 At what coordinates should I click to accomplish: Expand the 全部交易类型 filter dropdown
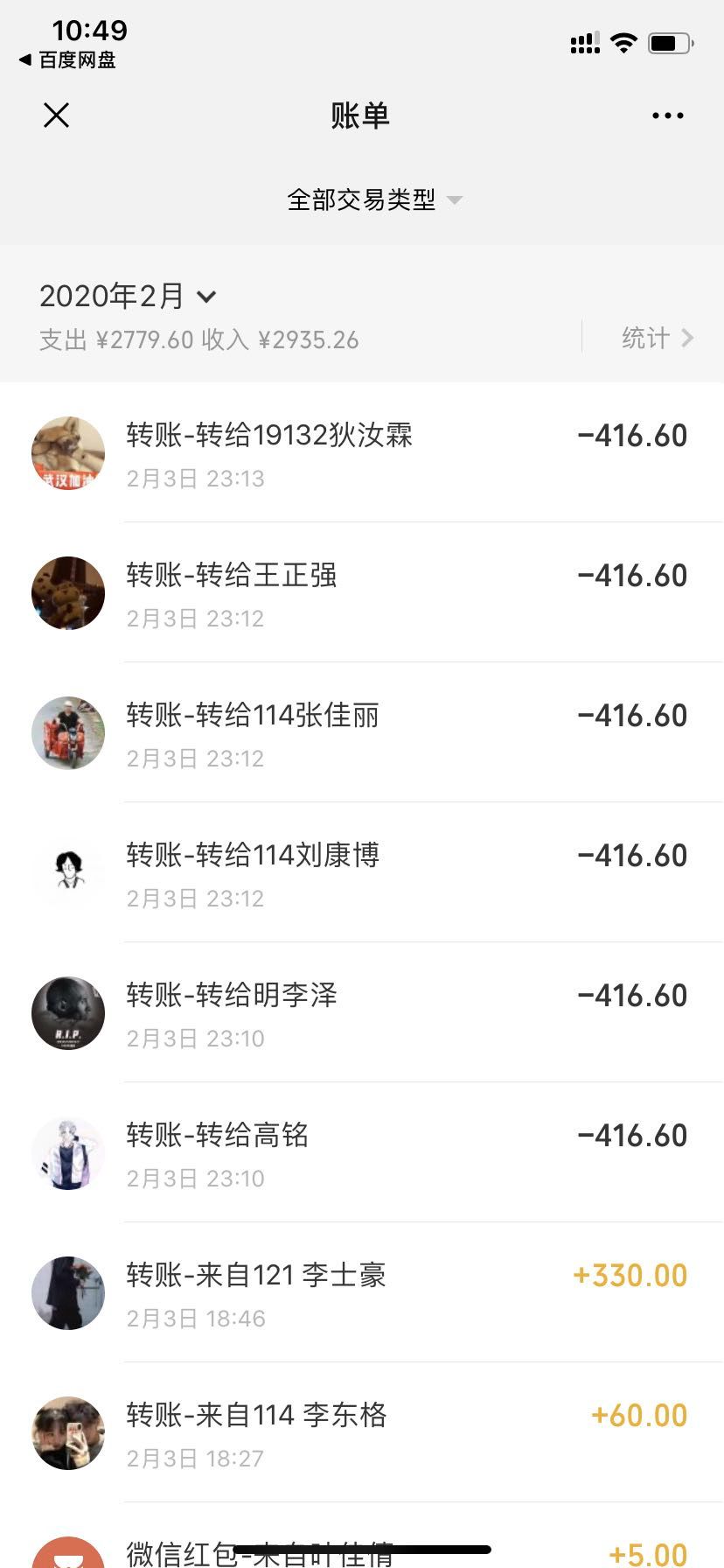[x=374, y=200]
